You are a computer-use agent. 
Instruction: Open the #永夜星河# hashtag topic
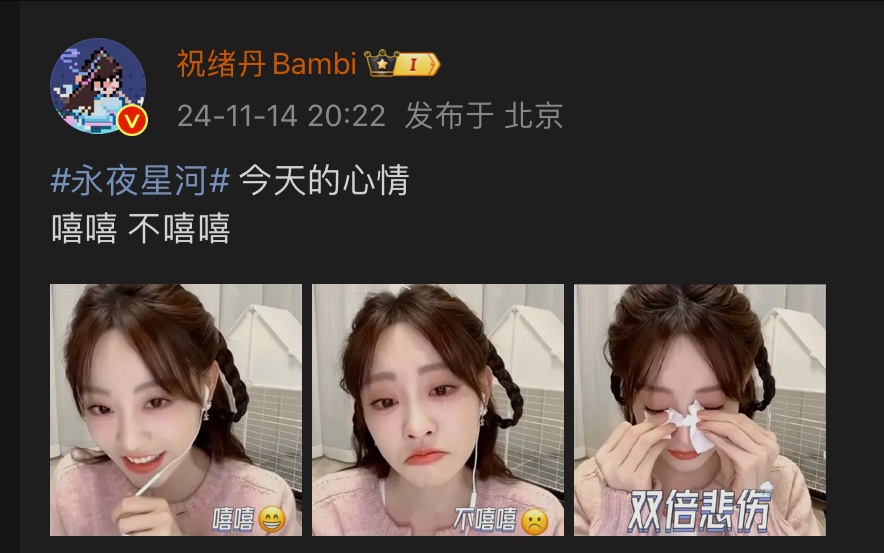point(141,181)
